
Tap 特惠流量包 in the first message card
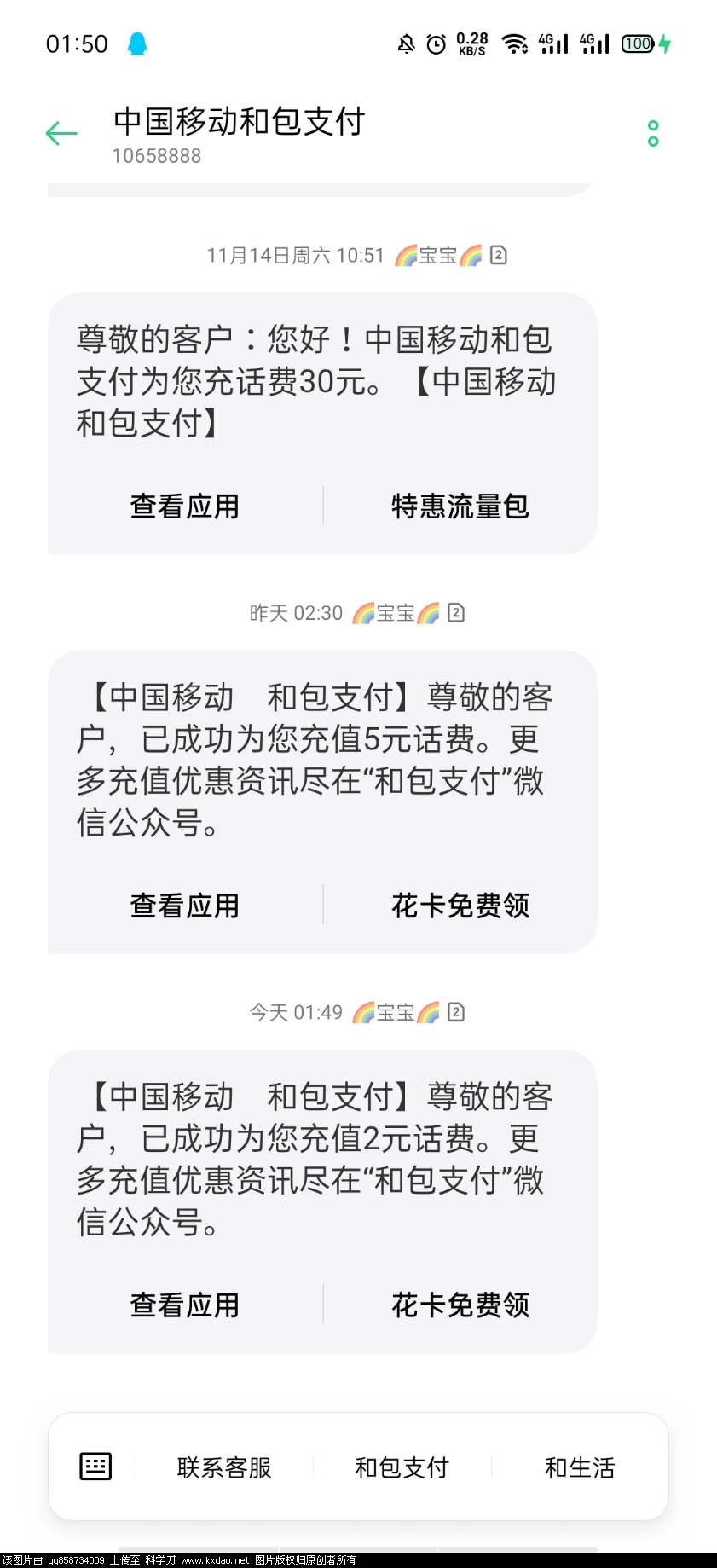point(460,505)
